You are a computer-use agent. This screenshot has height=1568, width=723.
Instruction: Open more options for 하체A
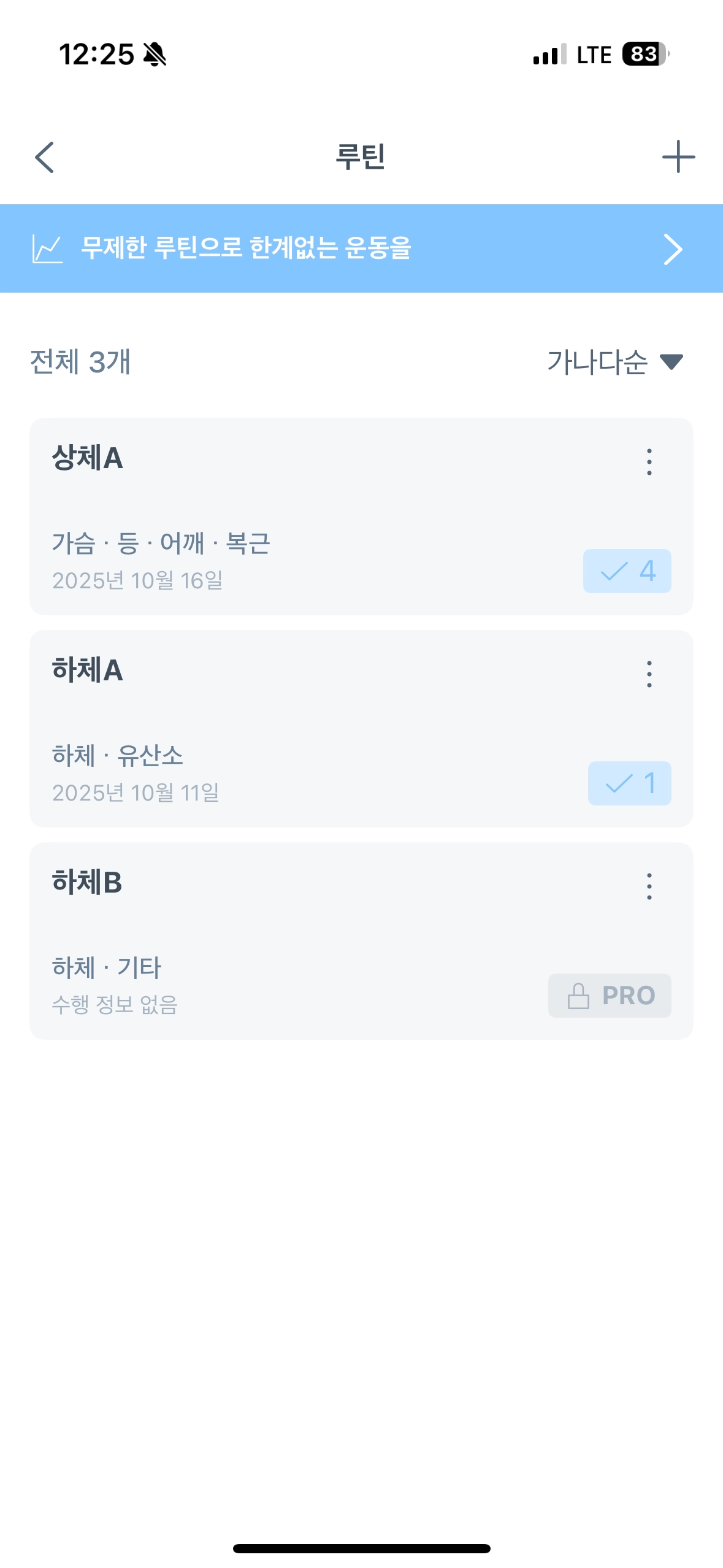[649, 674]
